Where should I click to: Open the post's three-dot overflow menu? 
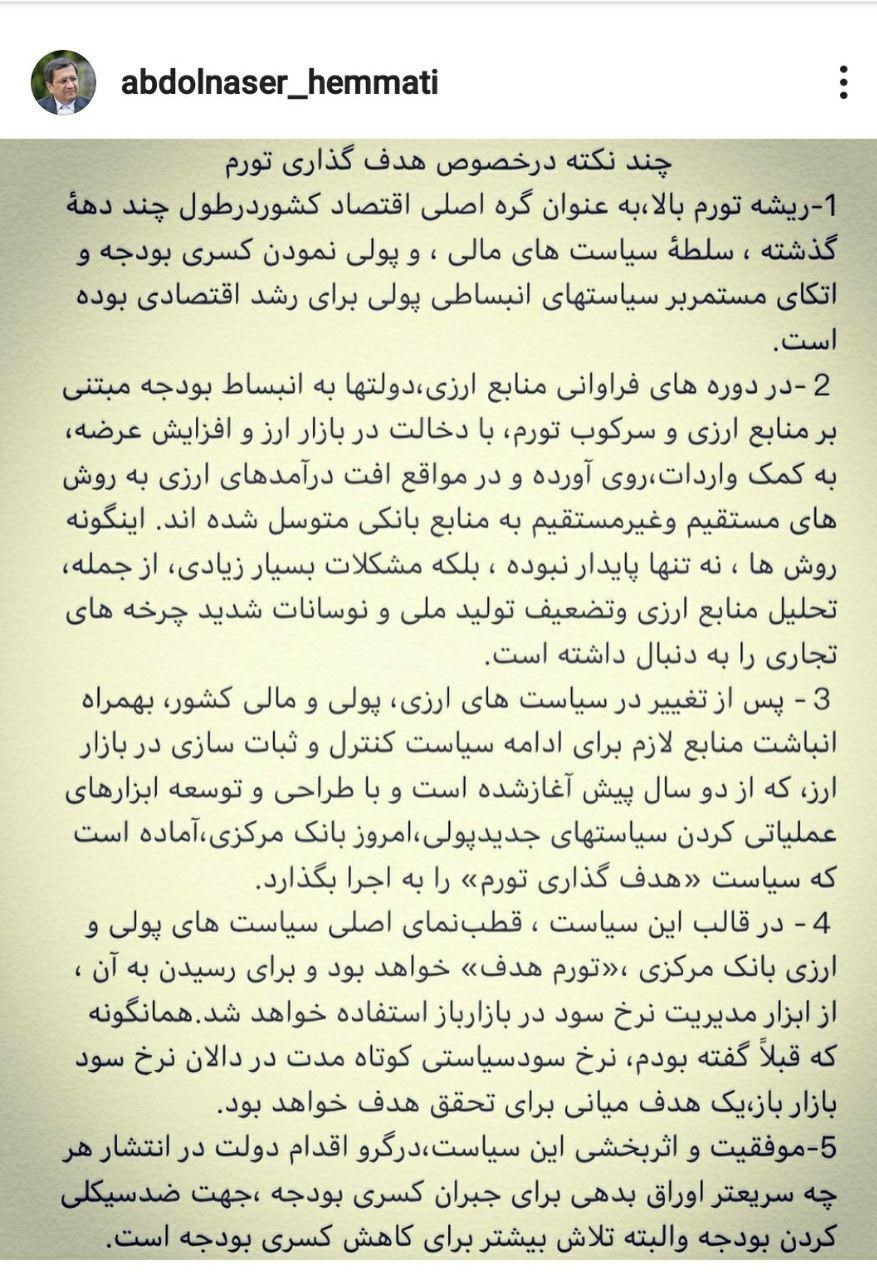click(x=844, y=82)
